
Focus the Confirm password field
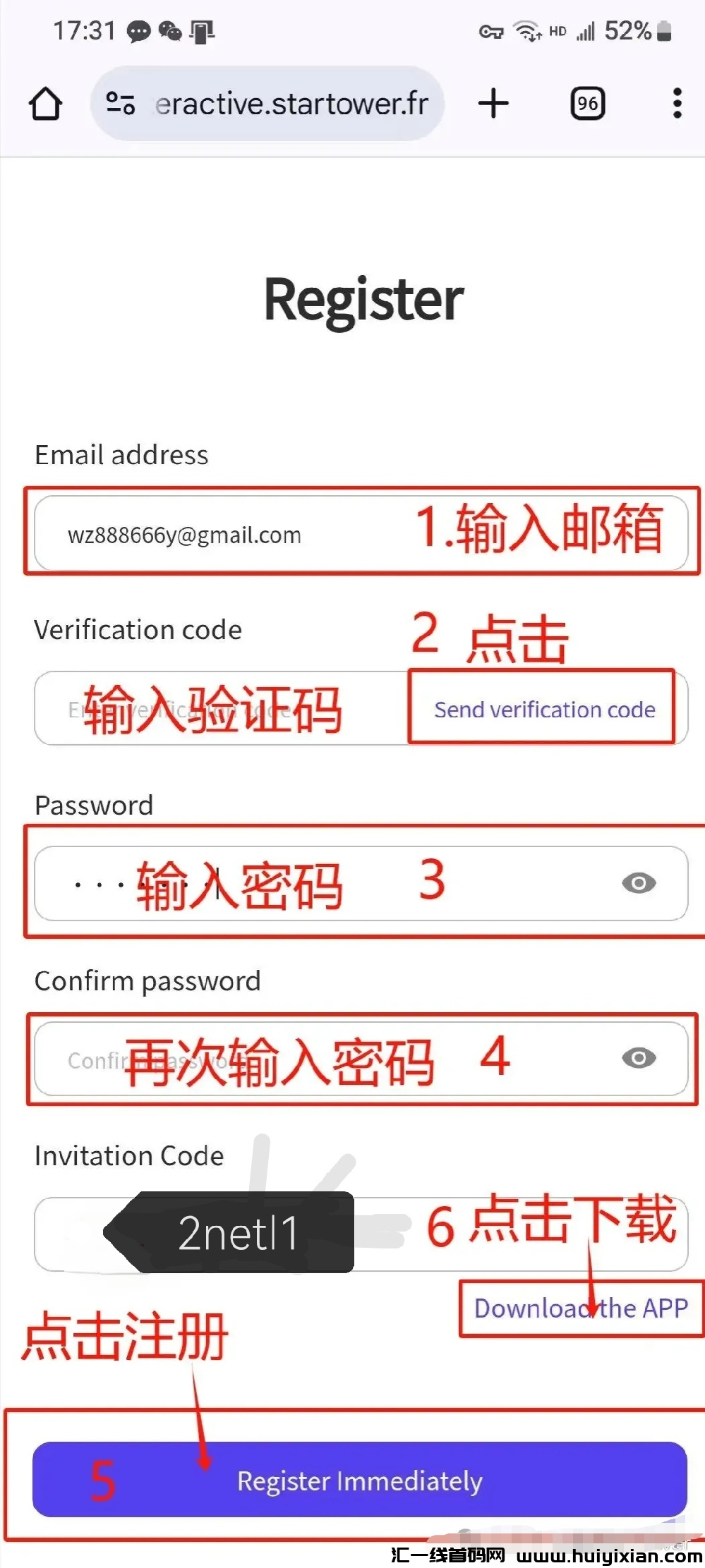point(318,1058)
